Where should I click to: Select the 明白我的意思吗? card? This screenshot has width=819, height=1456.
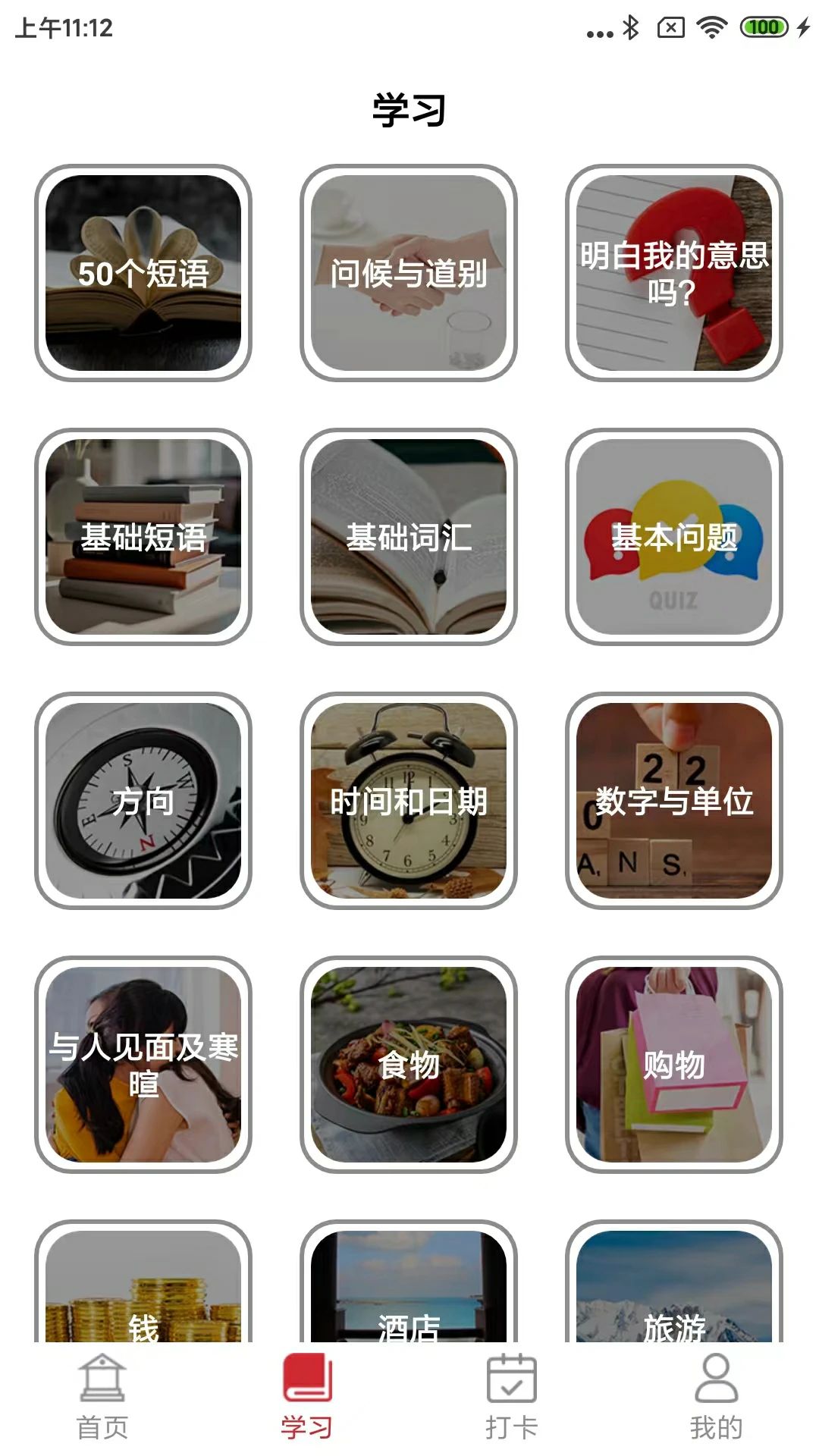674,273
